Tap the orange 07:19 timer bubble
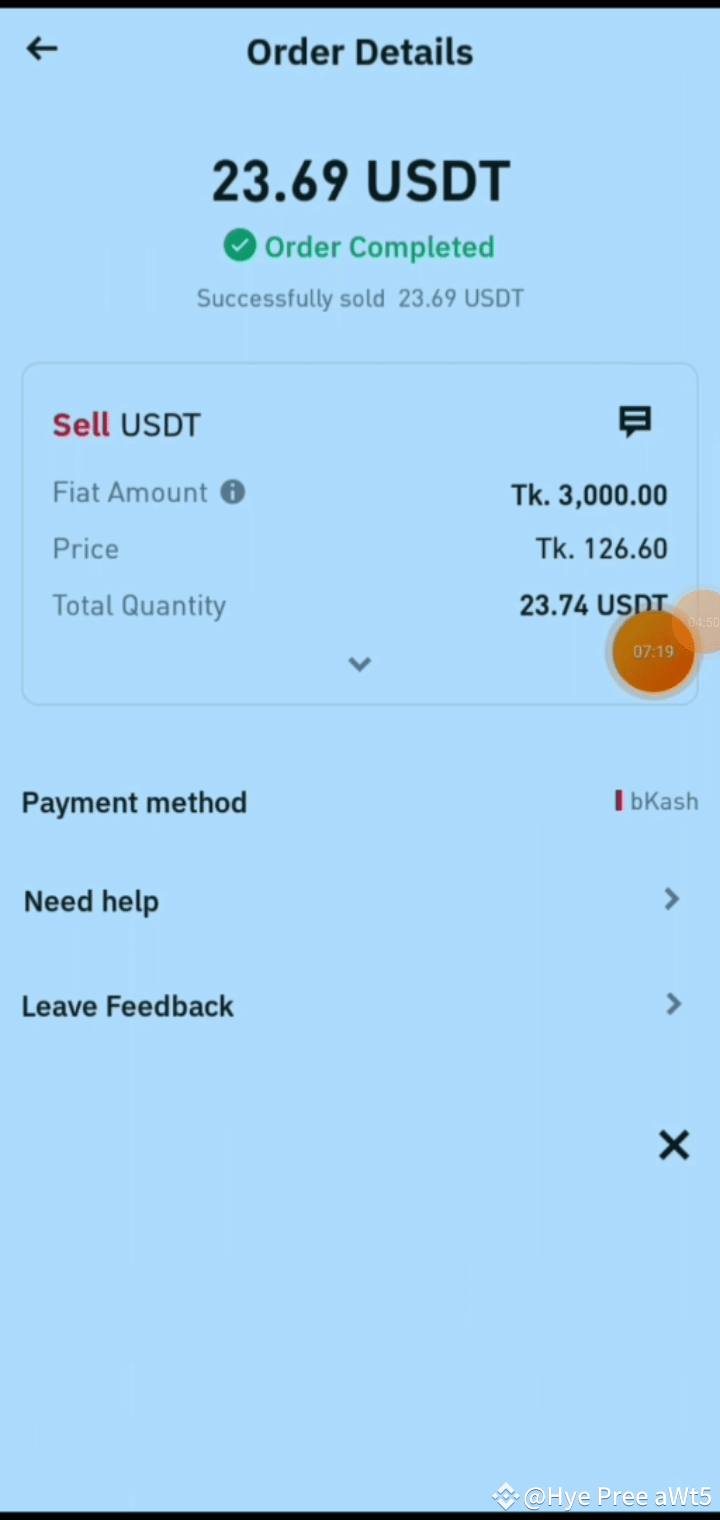This screenshot has width=720, height=1520. pos(653,652)
